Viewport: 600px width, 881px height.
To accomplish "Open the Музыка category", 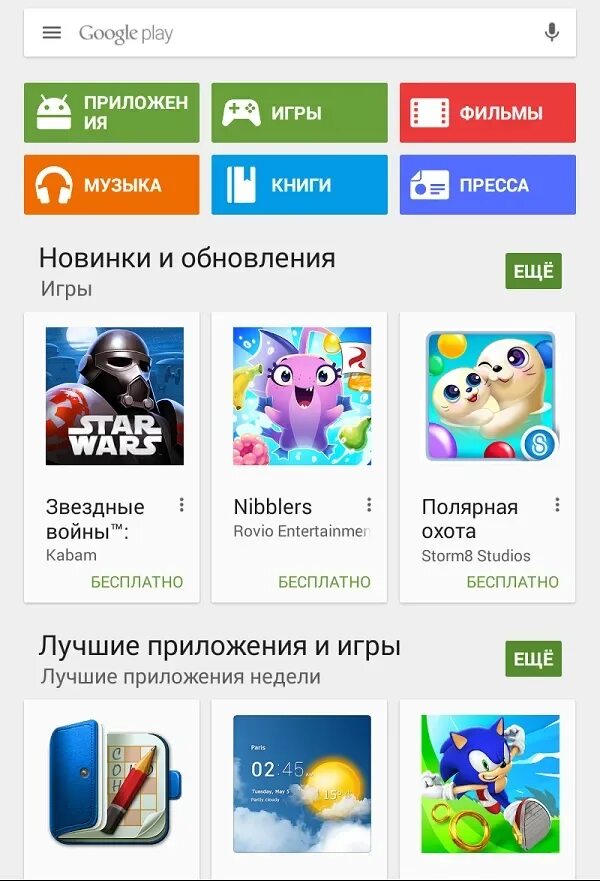I will tap(112, 185).
